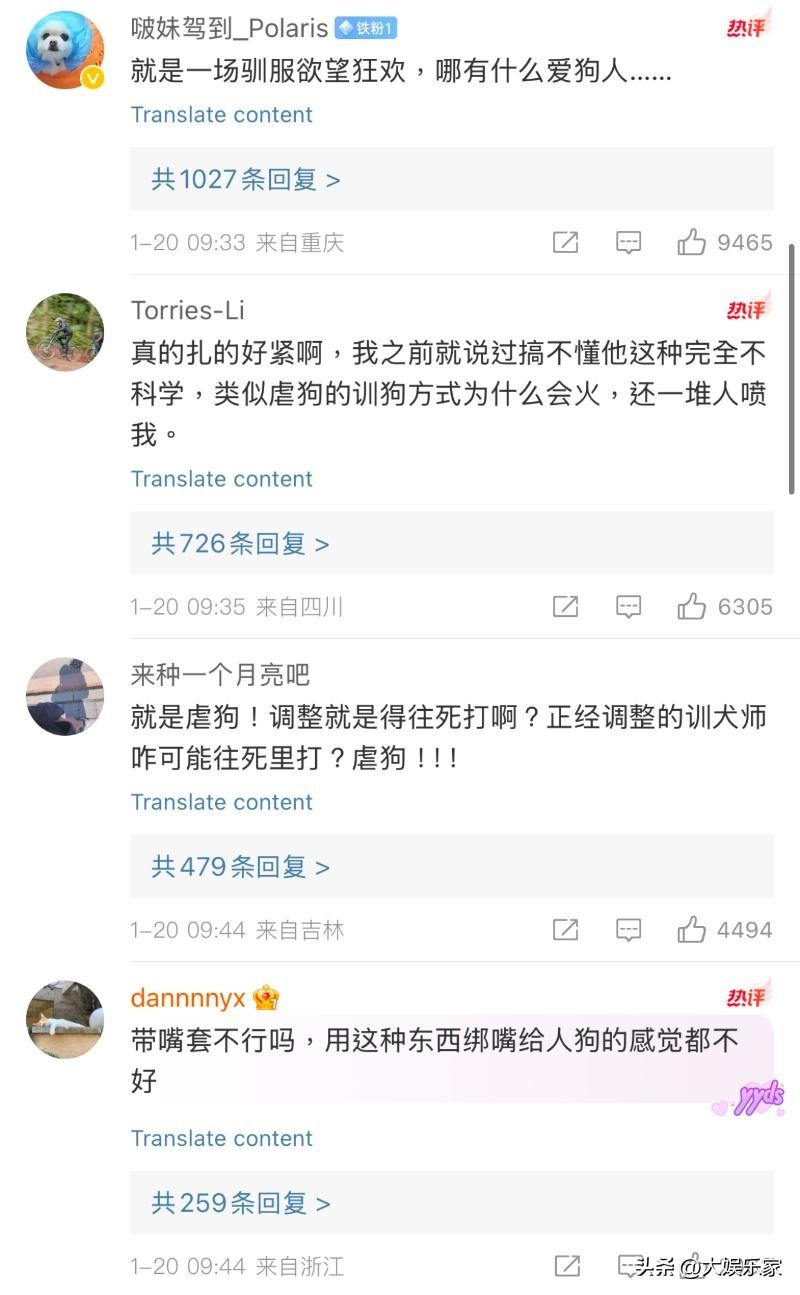Open the 共259条回复 replies
This screenshot has width=800, height=1295.
240,1203
